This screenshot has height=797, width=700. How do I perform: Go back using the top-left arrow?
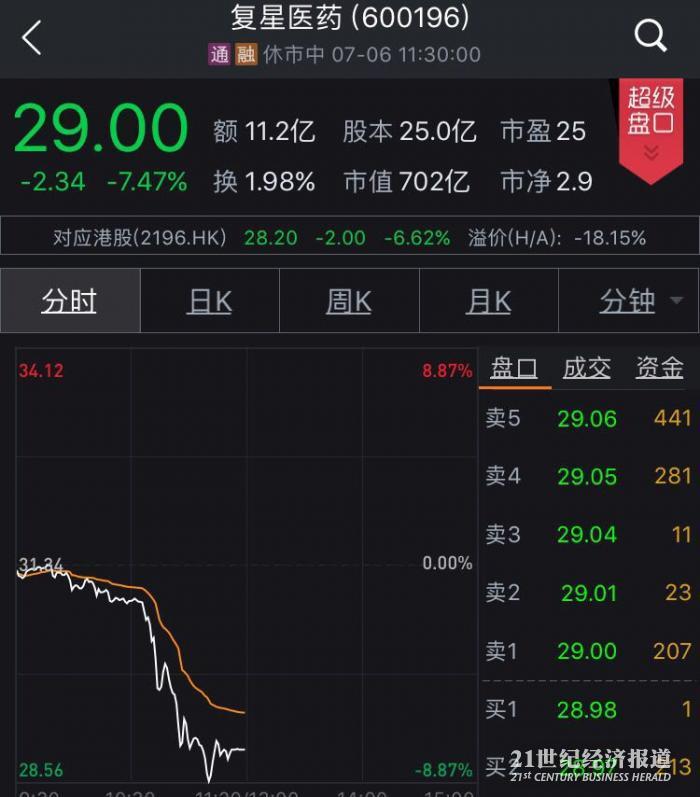pos(32,38)
